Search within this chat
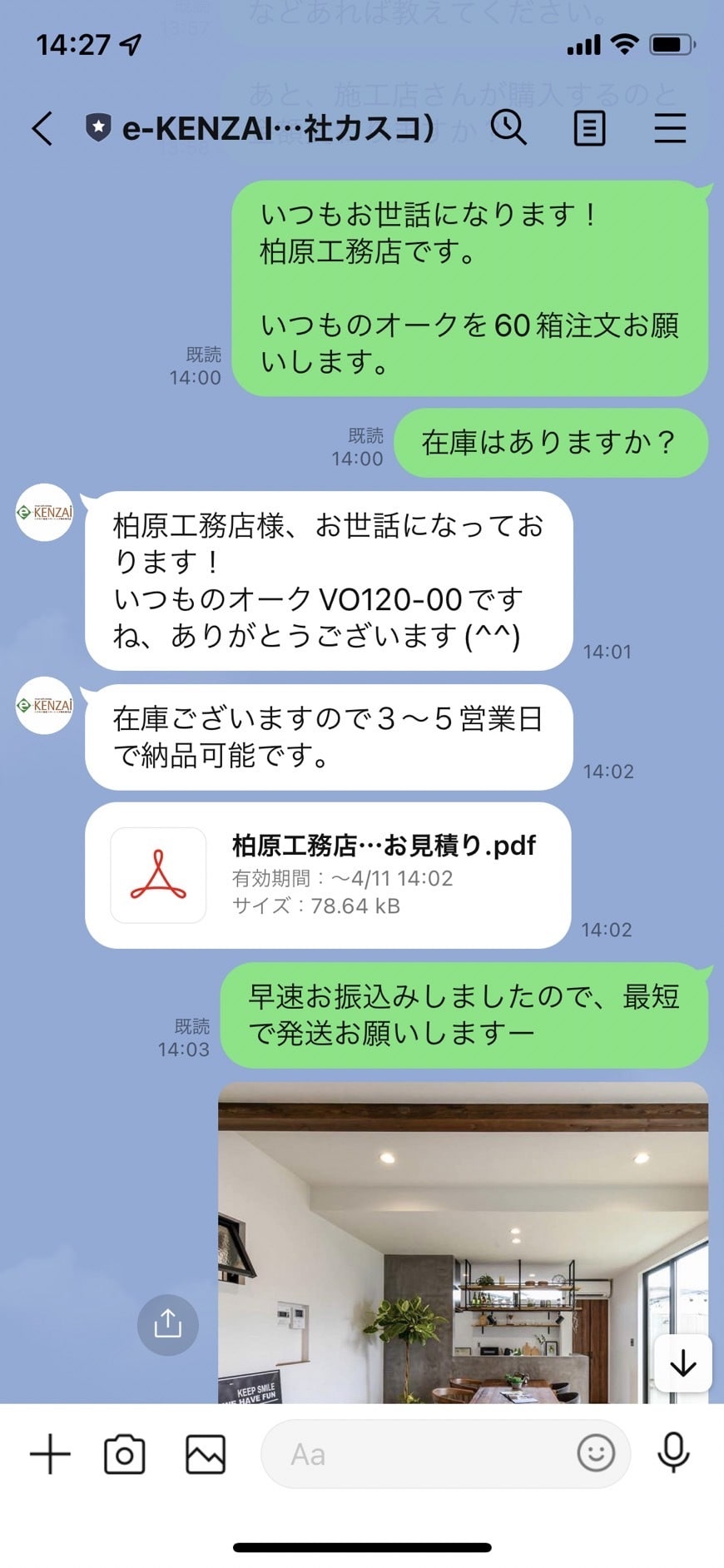Image resolution: width=724 pixels, height=1568 pixels. click(x=508, y=128)
